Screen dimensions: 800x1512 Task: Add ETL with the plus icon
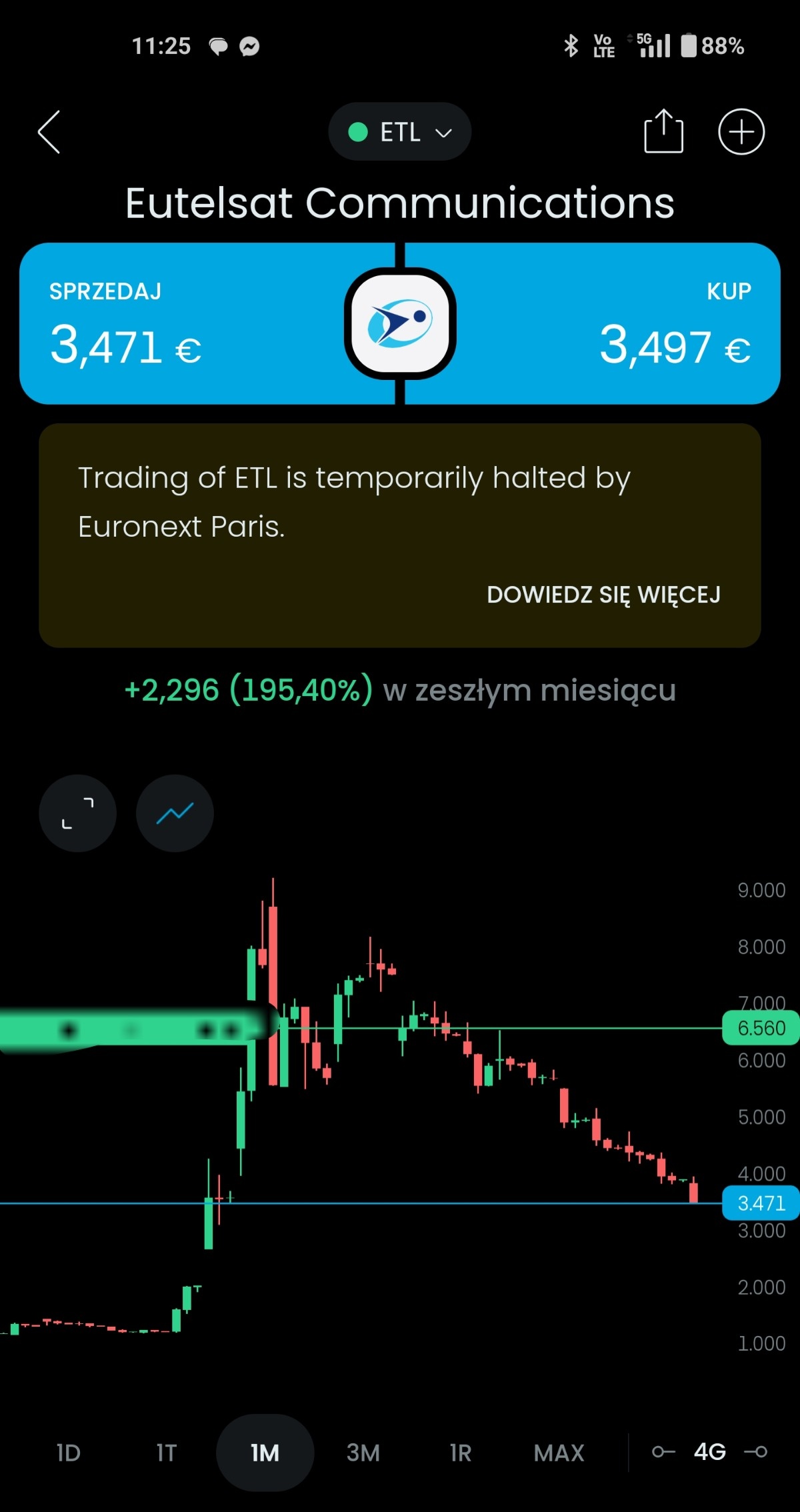tap(741, 131)
